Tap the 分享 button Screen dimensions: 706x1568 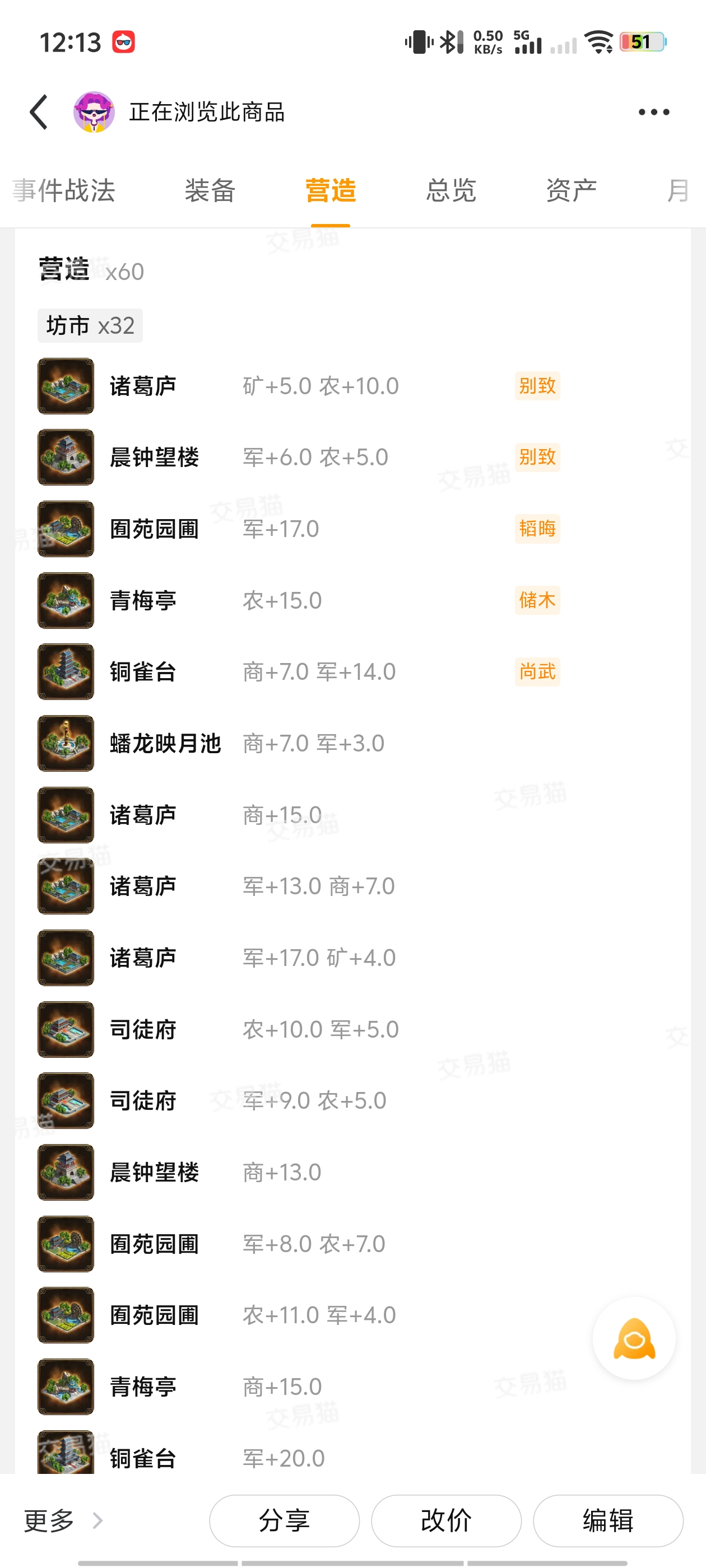(285, 1520)
